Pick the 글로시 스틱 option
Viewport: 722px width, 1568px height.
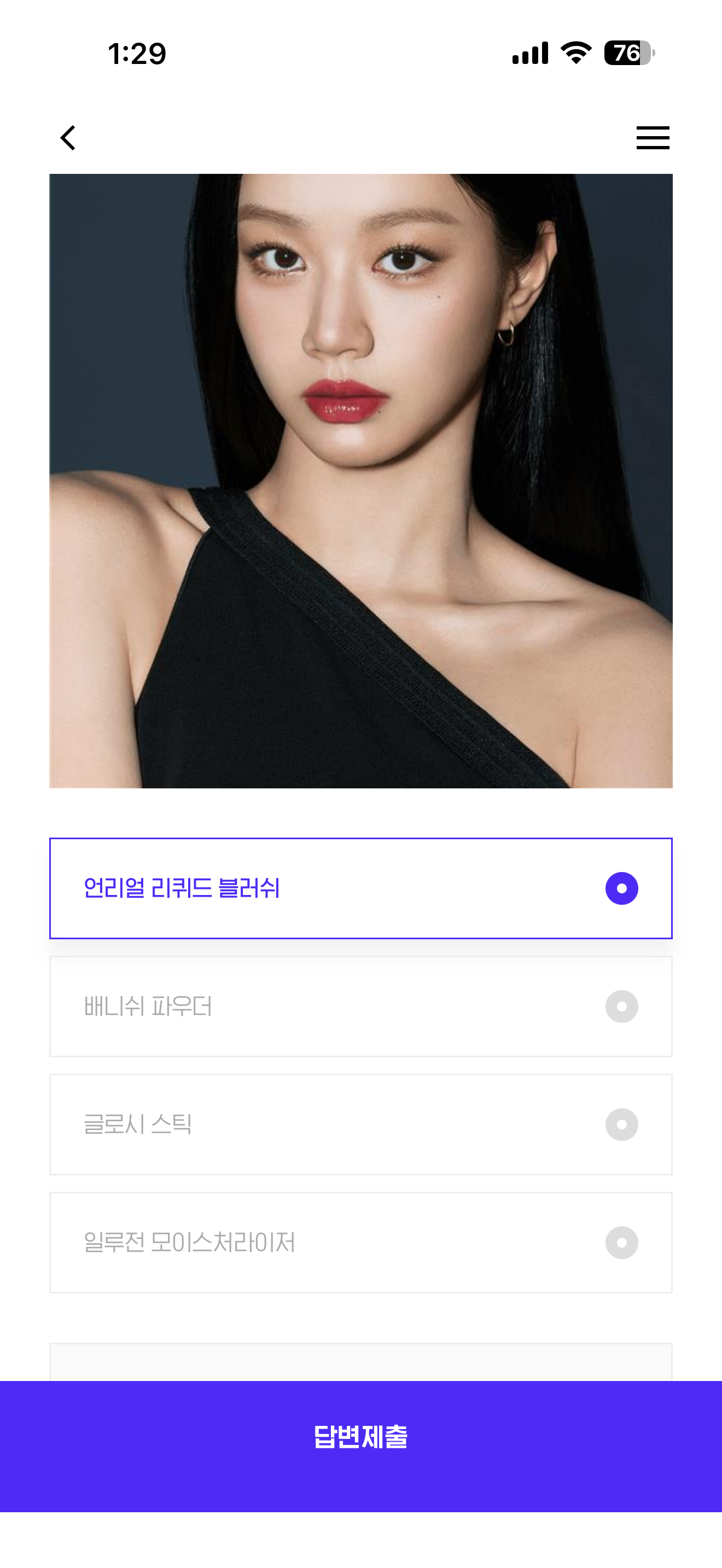tap(360, 1124)
